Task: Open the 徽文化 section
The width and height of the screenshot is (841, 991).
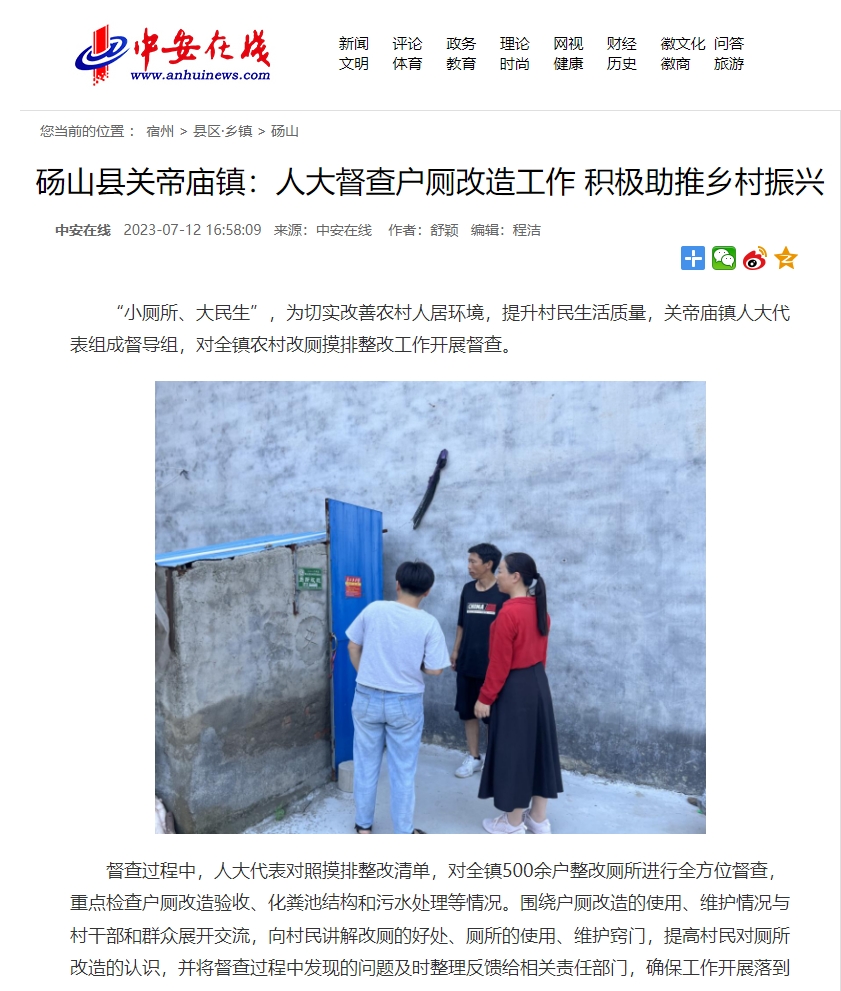Action: tap(682, 44)
